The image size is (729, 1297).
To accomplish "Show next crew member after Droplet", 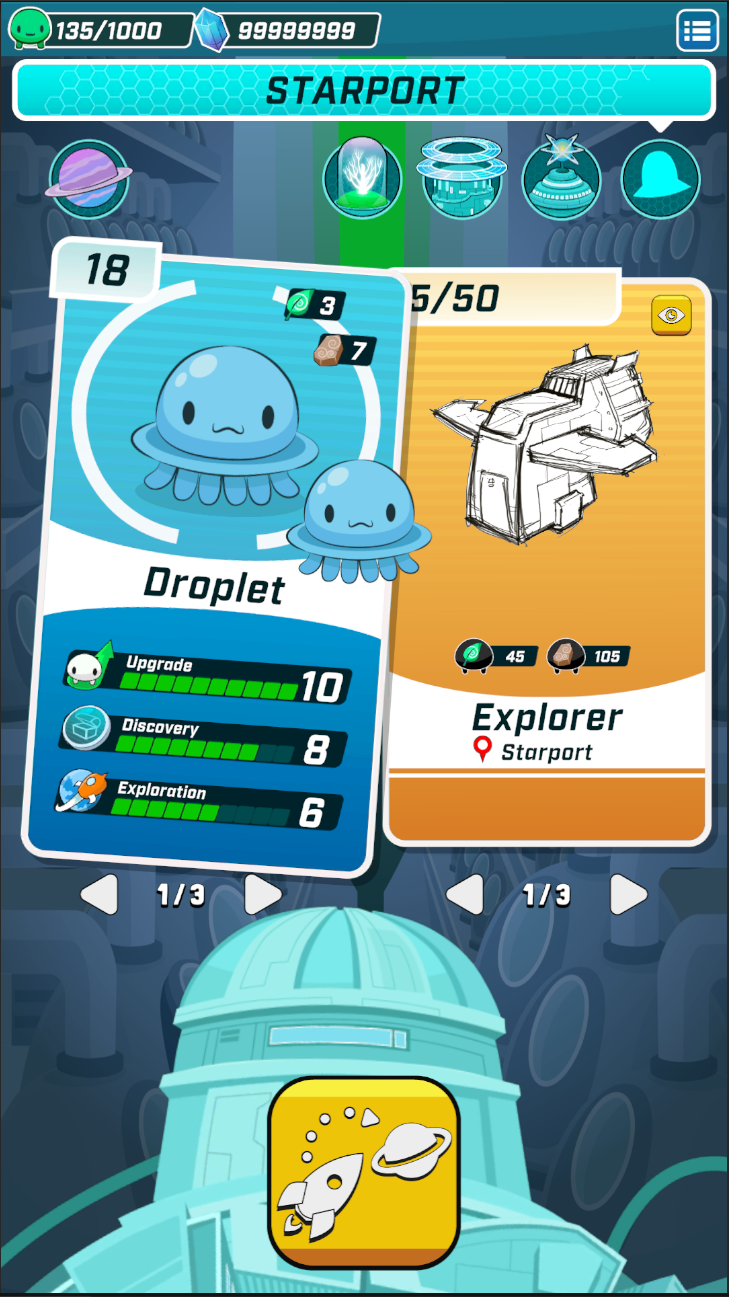I will click(x=262, y=894).
